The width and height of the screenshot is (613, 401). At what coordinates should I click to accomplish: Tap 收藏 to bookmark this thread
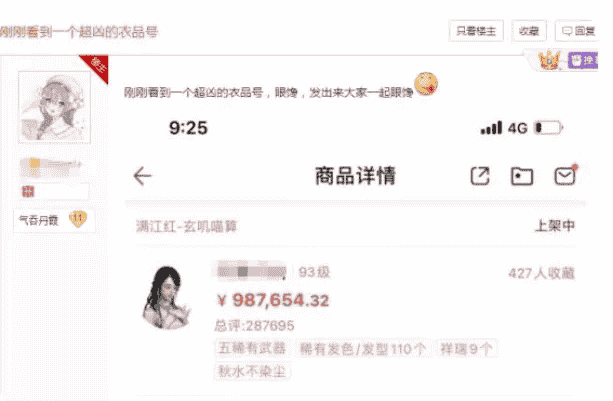click(x=530, y=32)
